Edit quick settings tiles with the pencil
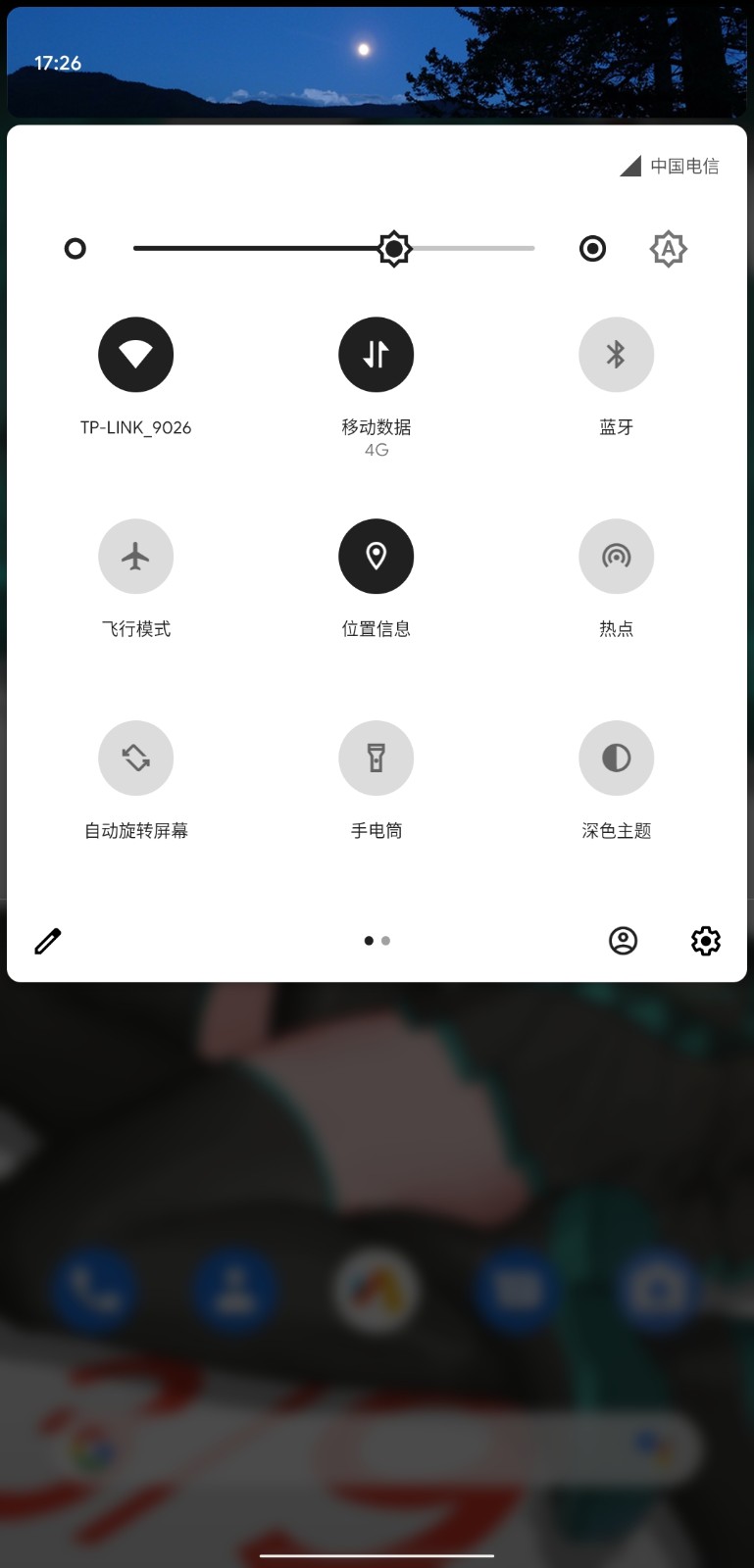754x1568 pixels. [x=48, y=941]
